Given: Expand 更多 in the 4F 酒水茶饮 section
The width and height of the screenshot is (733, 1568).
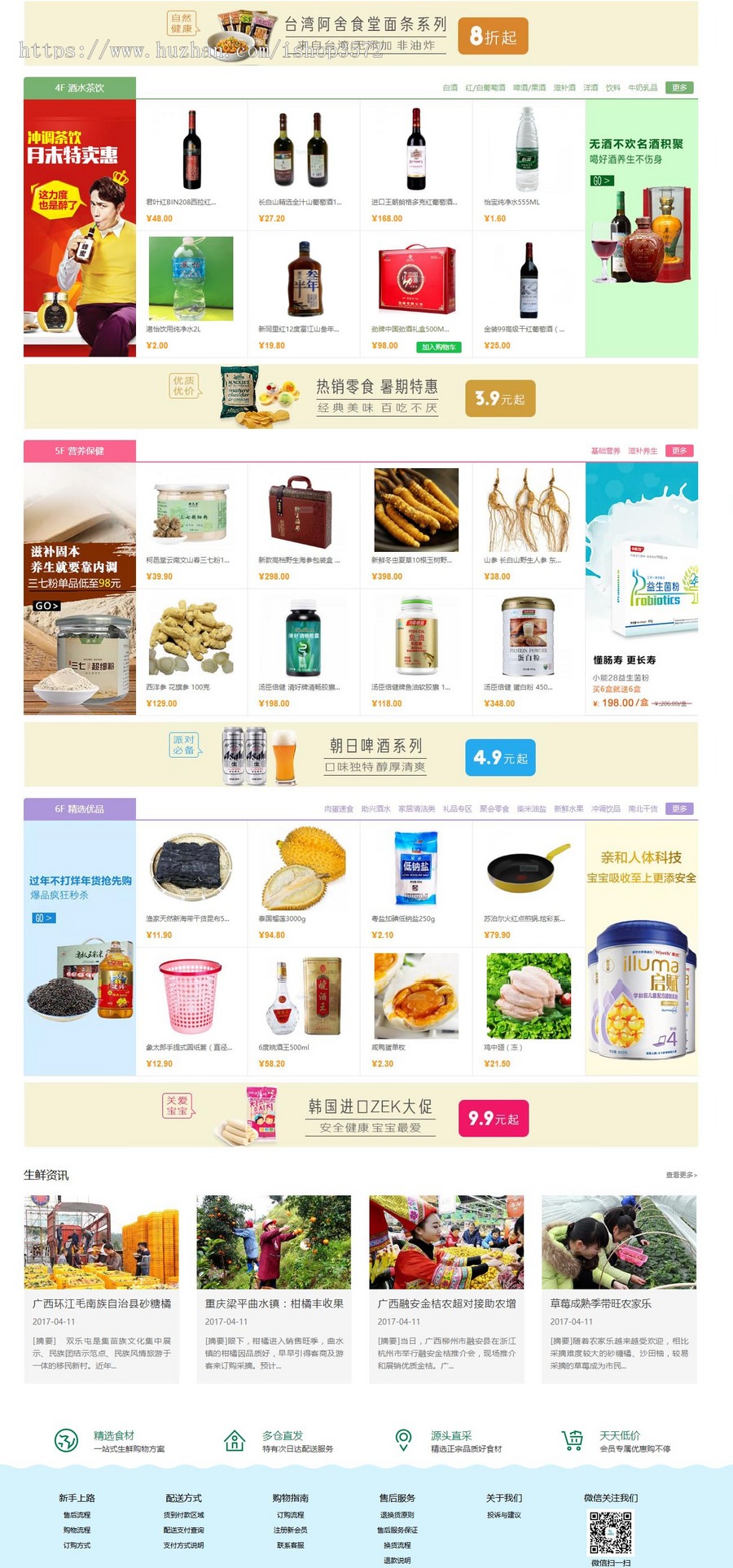Looking at the screenshot, I should pyautogui.click(x=678, y=87).
